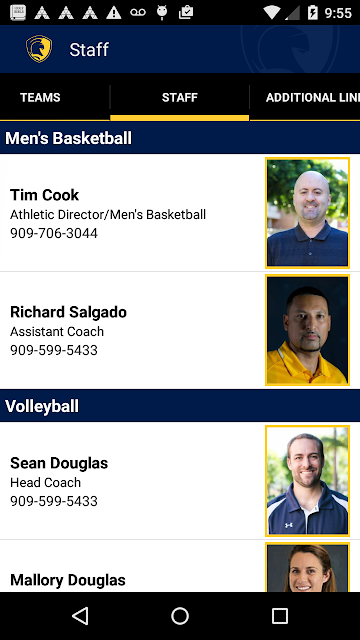Go back using the system back button
The height and width of the screenshot is (640, 360).
(80, 616)
